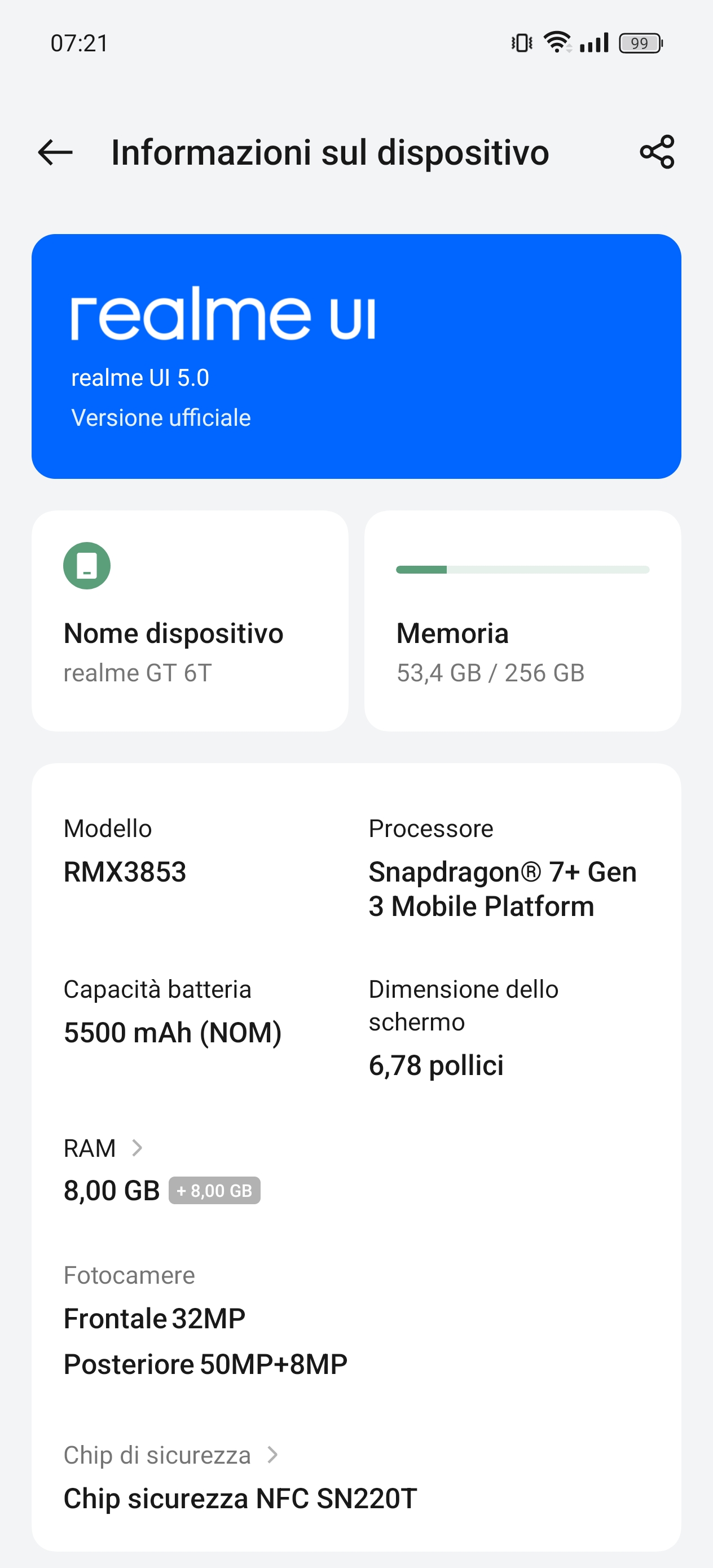This screenshot has height=1568, width=713.
Task: Open the Nome dispositivo card
Action: [x=190, y=621]
